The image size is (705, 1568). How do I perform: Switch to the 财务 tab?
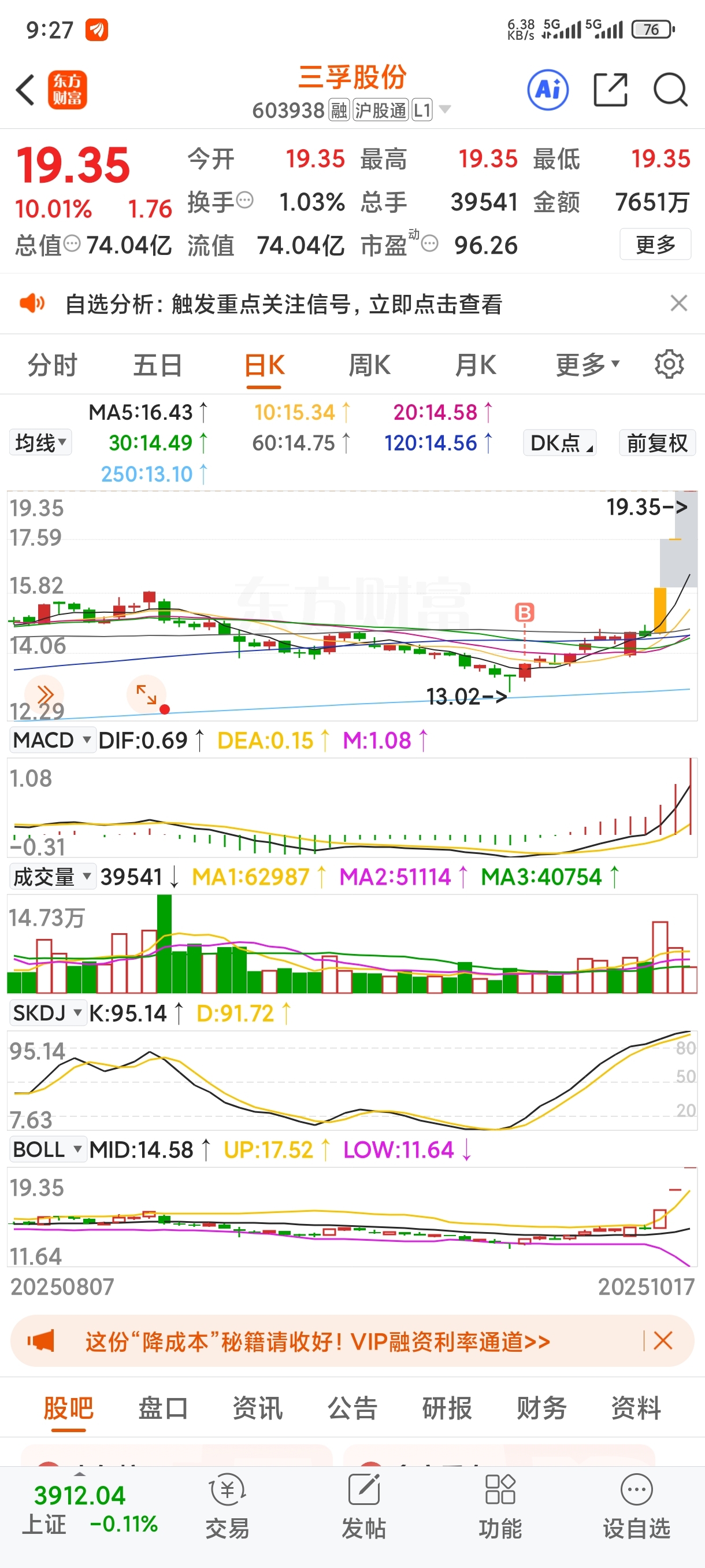click(x=541, y=1408)
